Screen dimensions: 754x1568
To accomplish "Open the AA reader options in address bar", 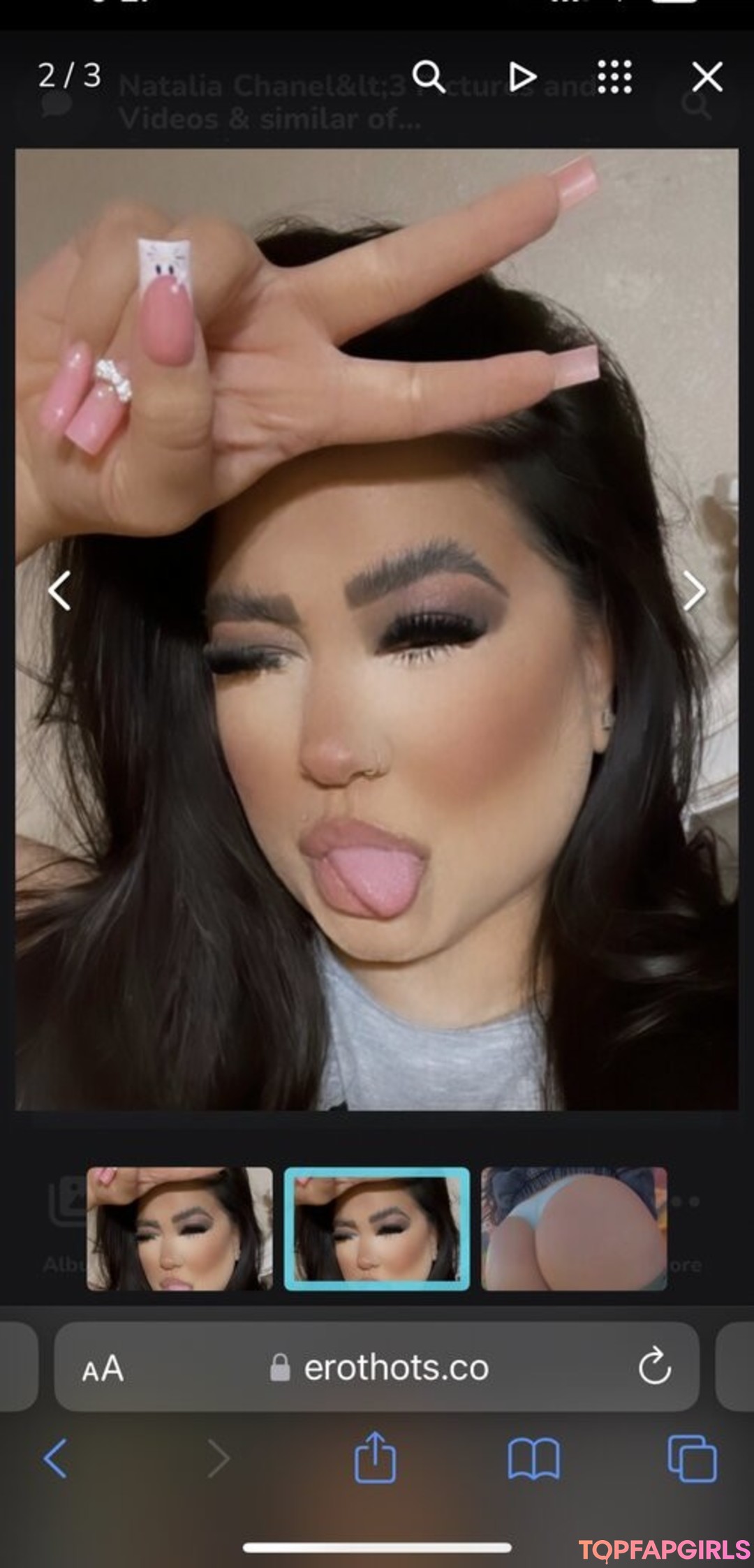I will click(x=103, y=1368).
